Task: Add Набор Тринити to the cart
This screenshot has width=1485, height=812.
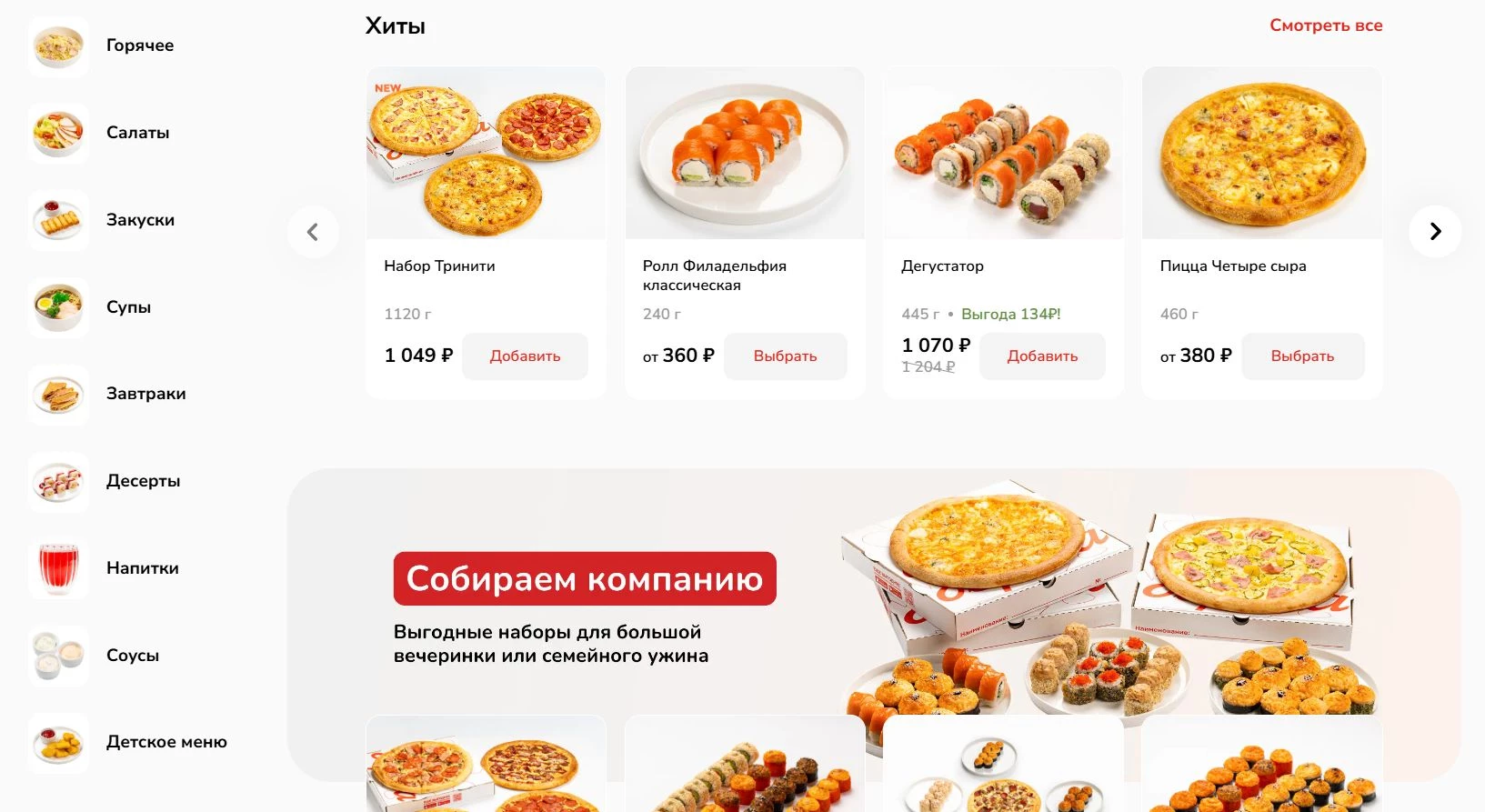Action: (x=525, y=356)
